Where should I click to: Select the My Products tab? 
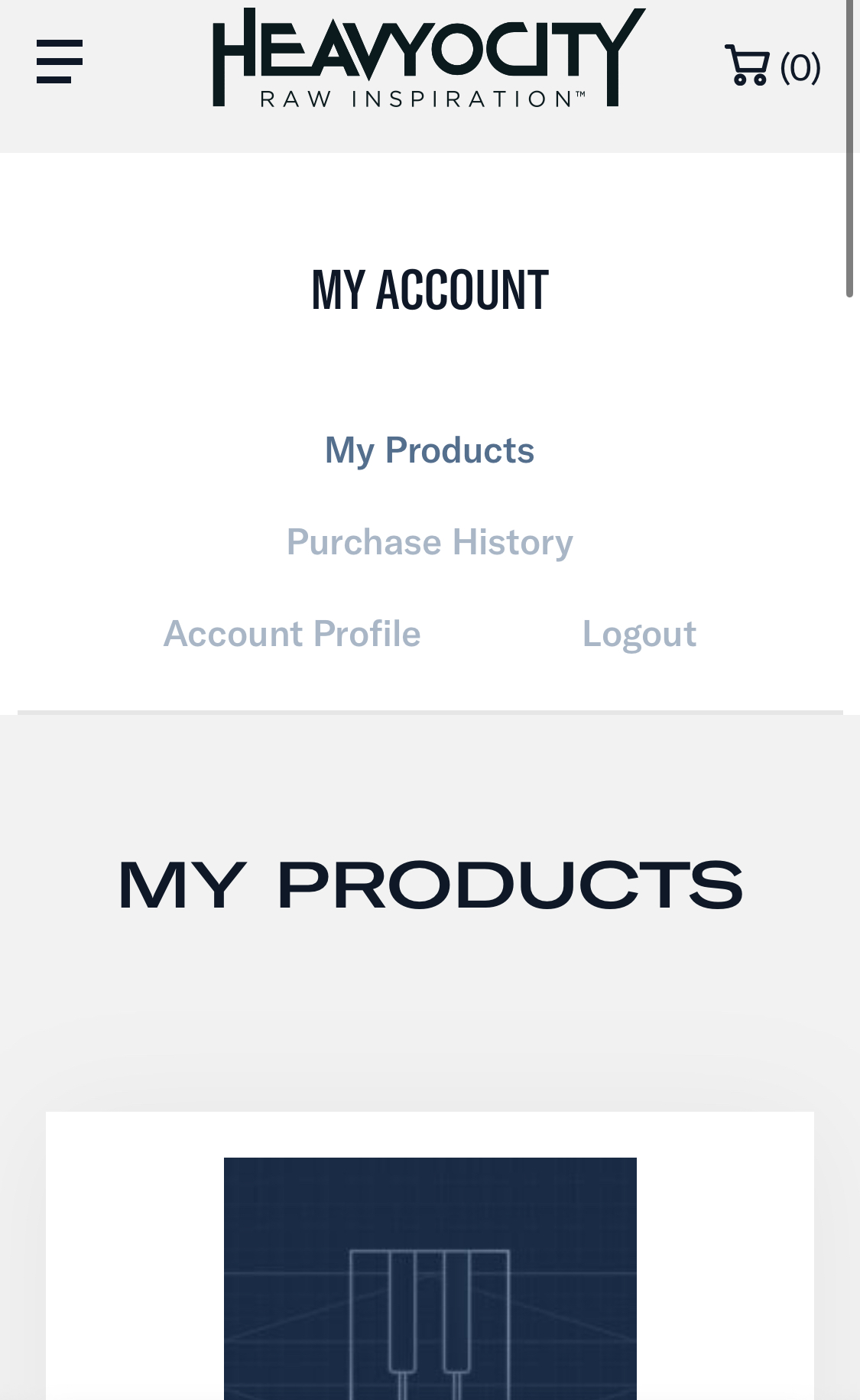(x=430, y=450)
